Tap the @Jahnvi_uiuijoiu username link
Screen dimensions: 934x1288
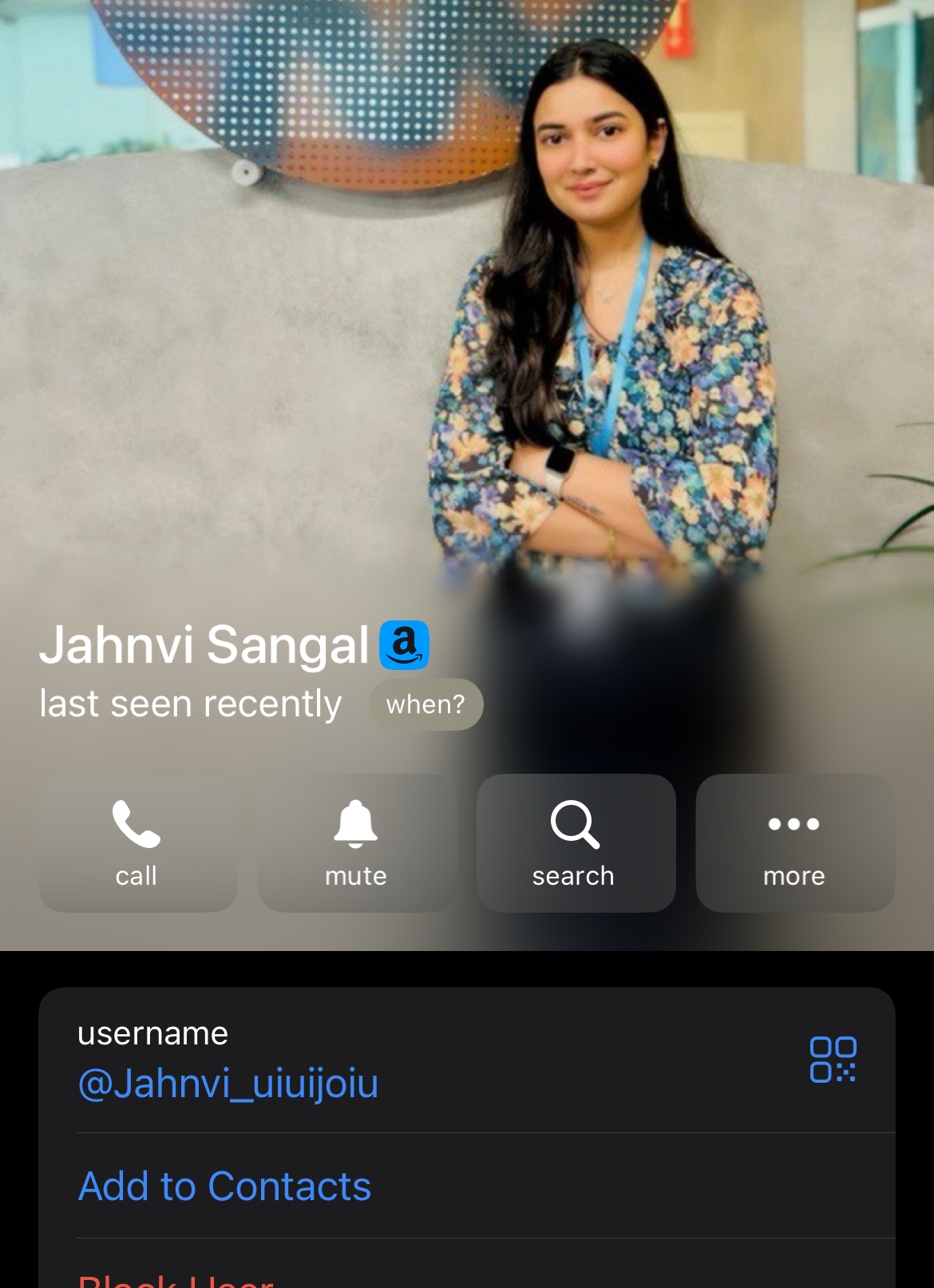coord(228,1084)
